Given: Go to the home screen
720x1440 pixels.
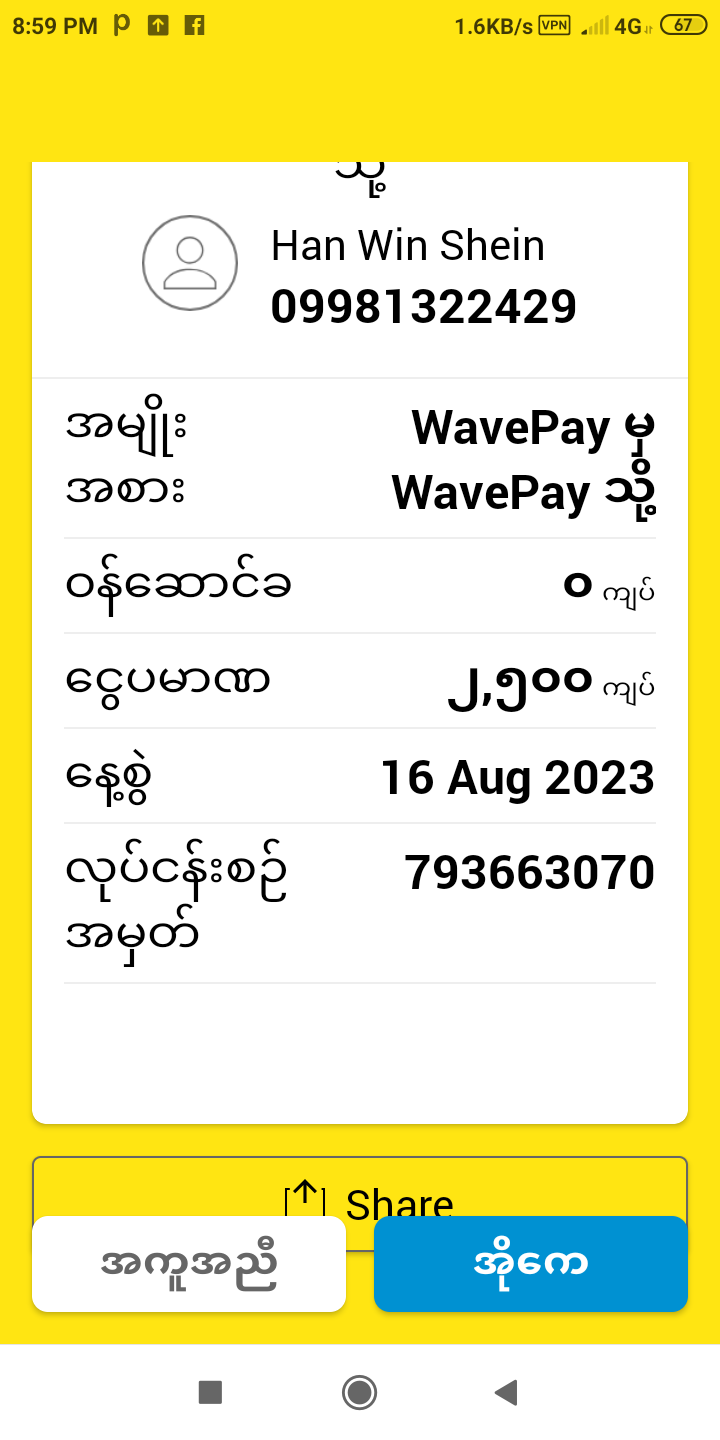Looking at the screenshot, I should click(x=359, y=1392).
